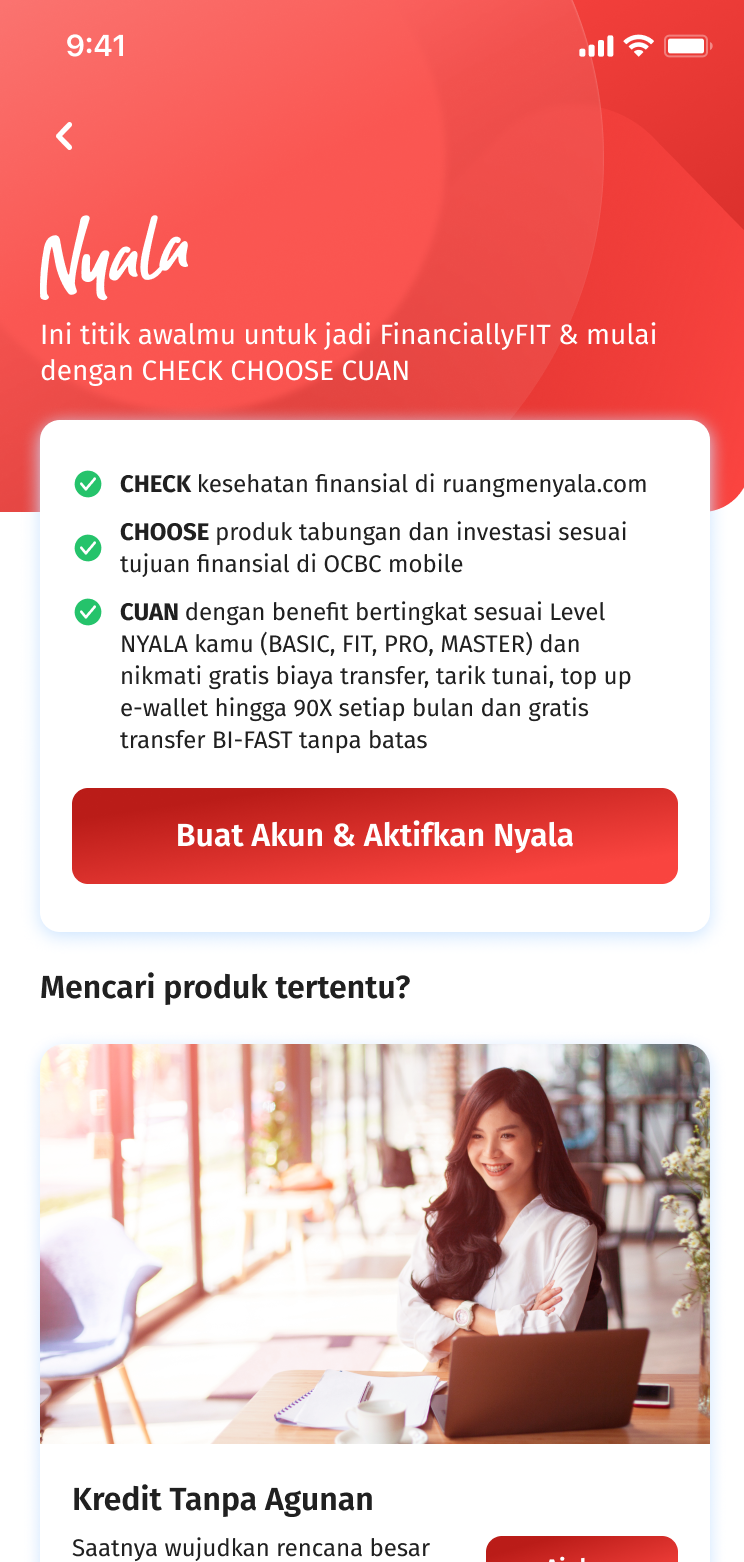Tap the FinanciallyFIT tagline text

348,352
